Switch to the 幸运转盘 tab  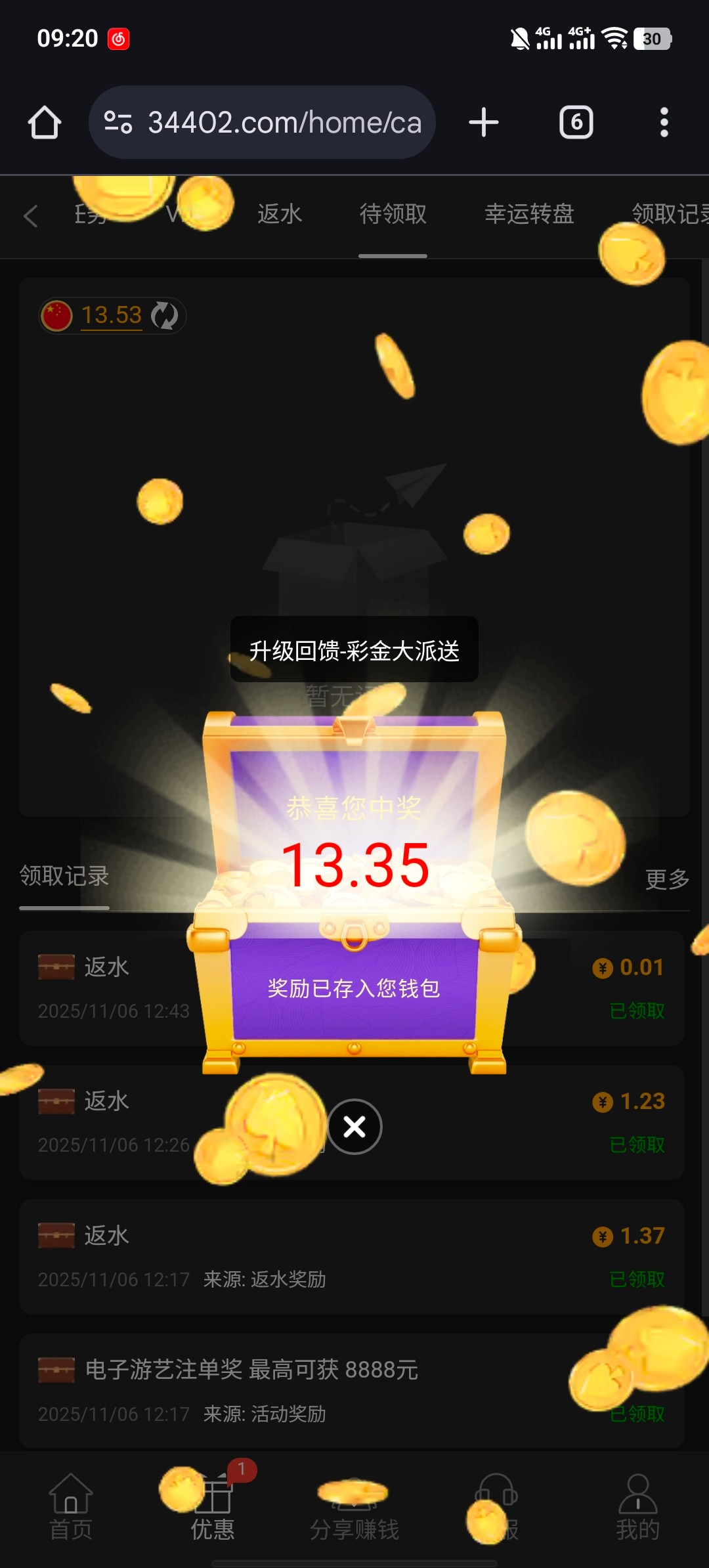pyautogui.click(x=529, y=214)
